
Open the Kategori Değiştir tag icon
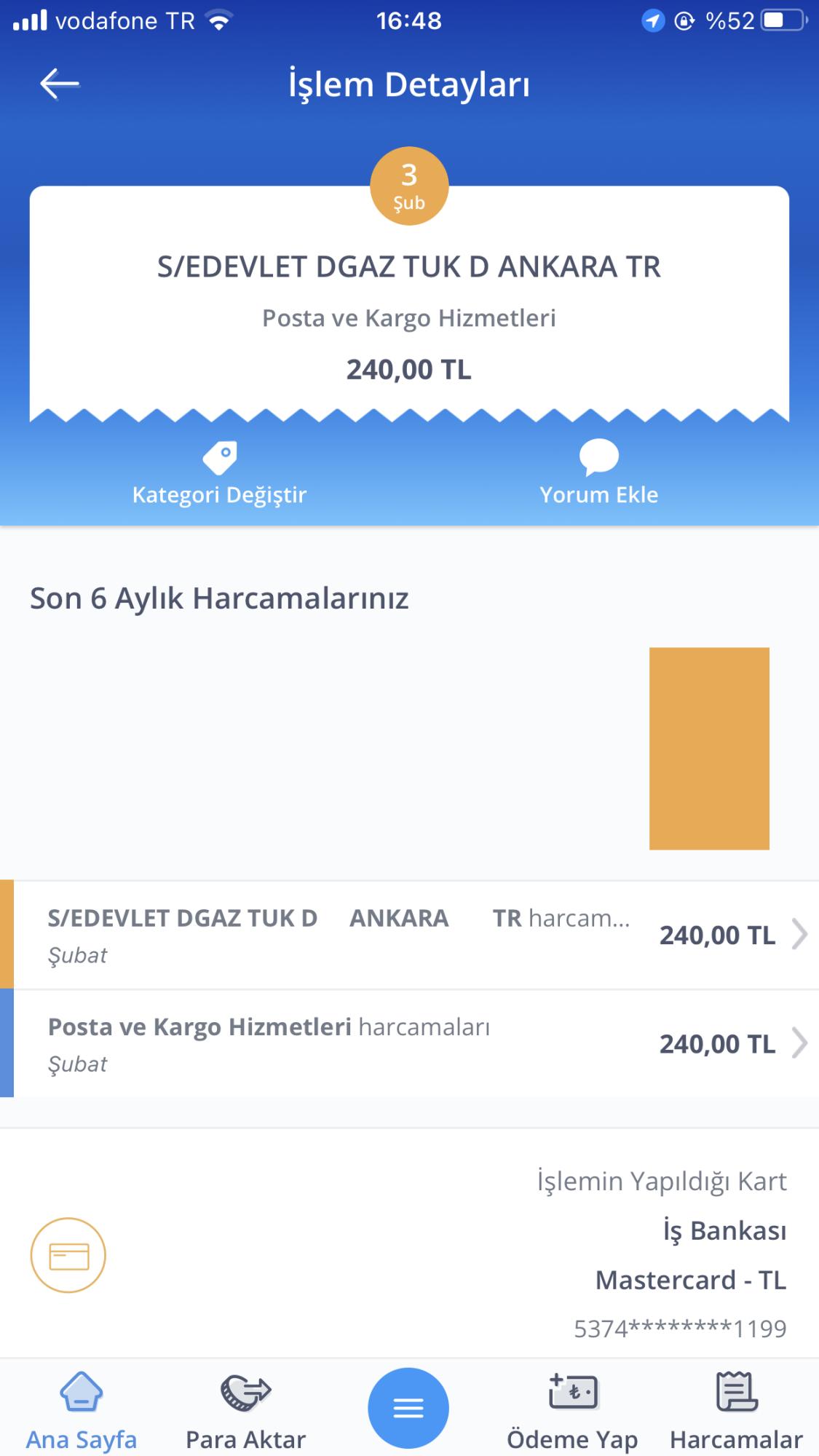tap(219, 456)
